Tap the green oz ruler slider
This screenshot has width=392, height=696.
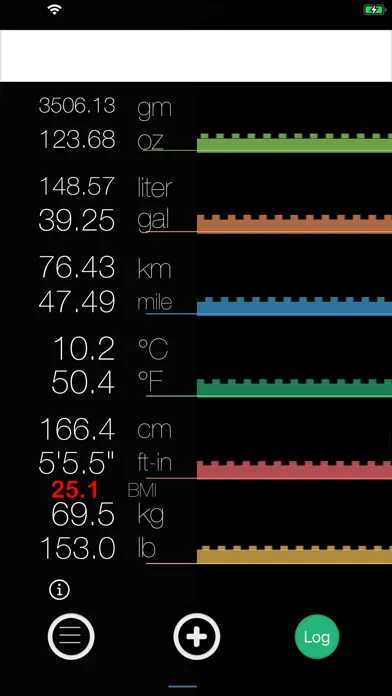(x=294, y=143)
